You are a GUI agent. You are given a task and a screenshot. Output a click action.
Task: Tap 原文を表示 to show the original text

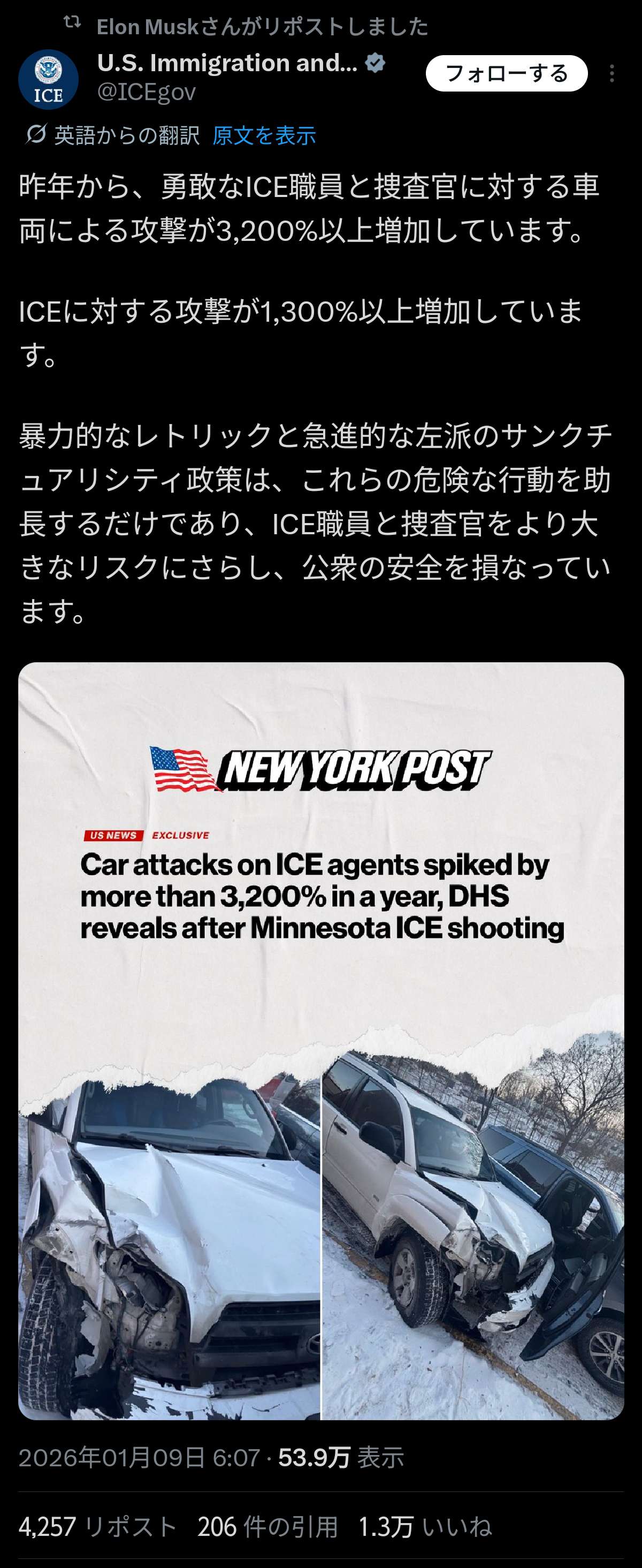pyautogui.click(x=264, y=135)
